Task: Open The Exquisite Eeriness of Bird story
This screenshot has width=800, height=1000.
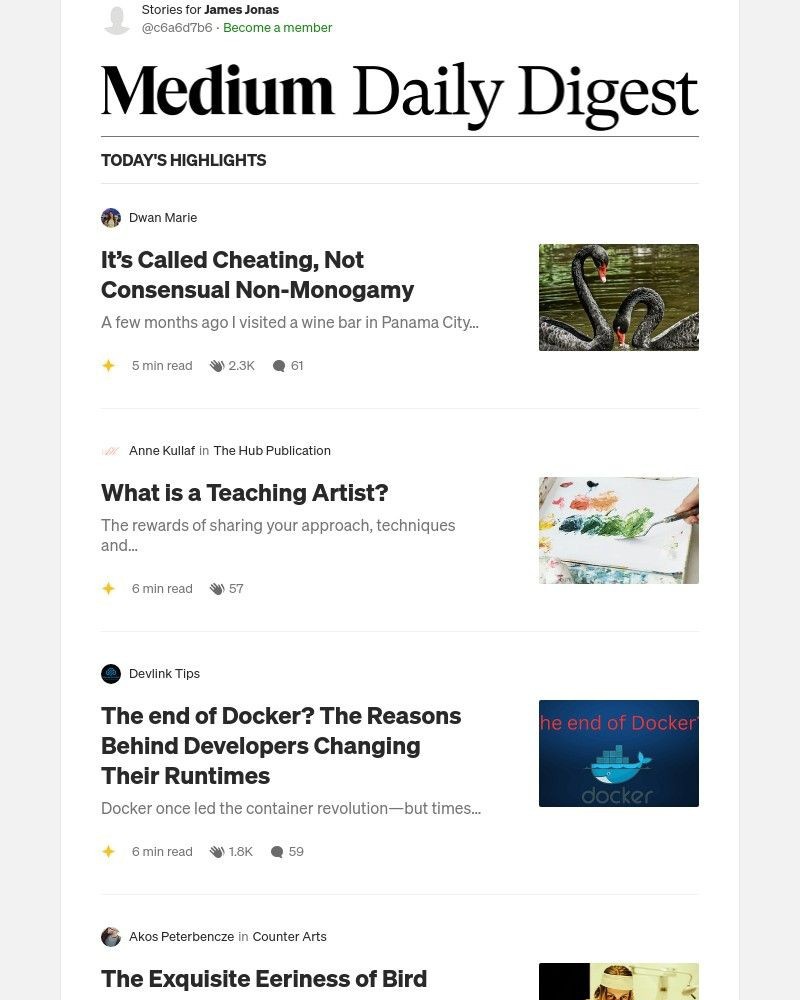Action: [x=264, y=978]
